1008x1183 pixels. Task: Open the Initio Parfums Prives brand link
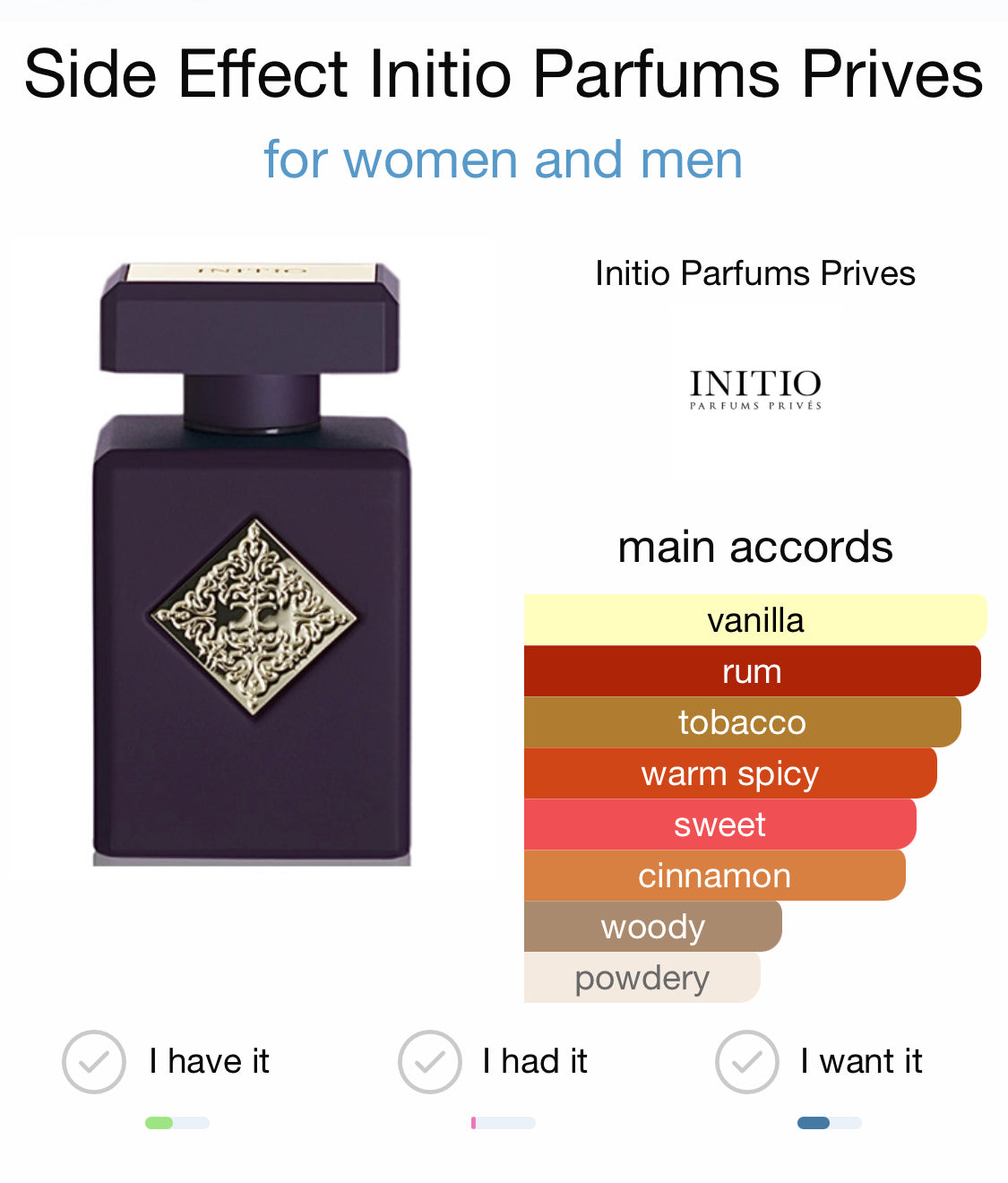tap(754, 273)
